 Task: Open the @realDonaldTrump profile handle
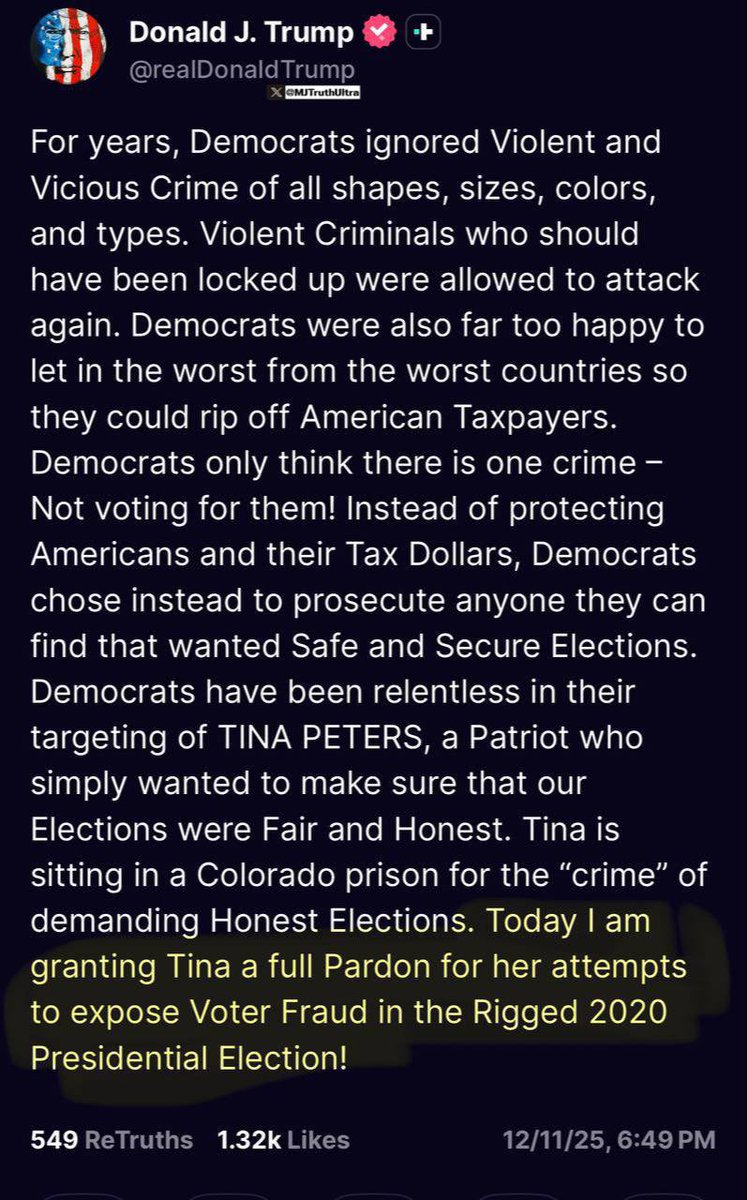tap(241, 70)
